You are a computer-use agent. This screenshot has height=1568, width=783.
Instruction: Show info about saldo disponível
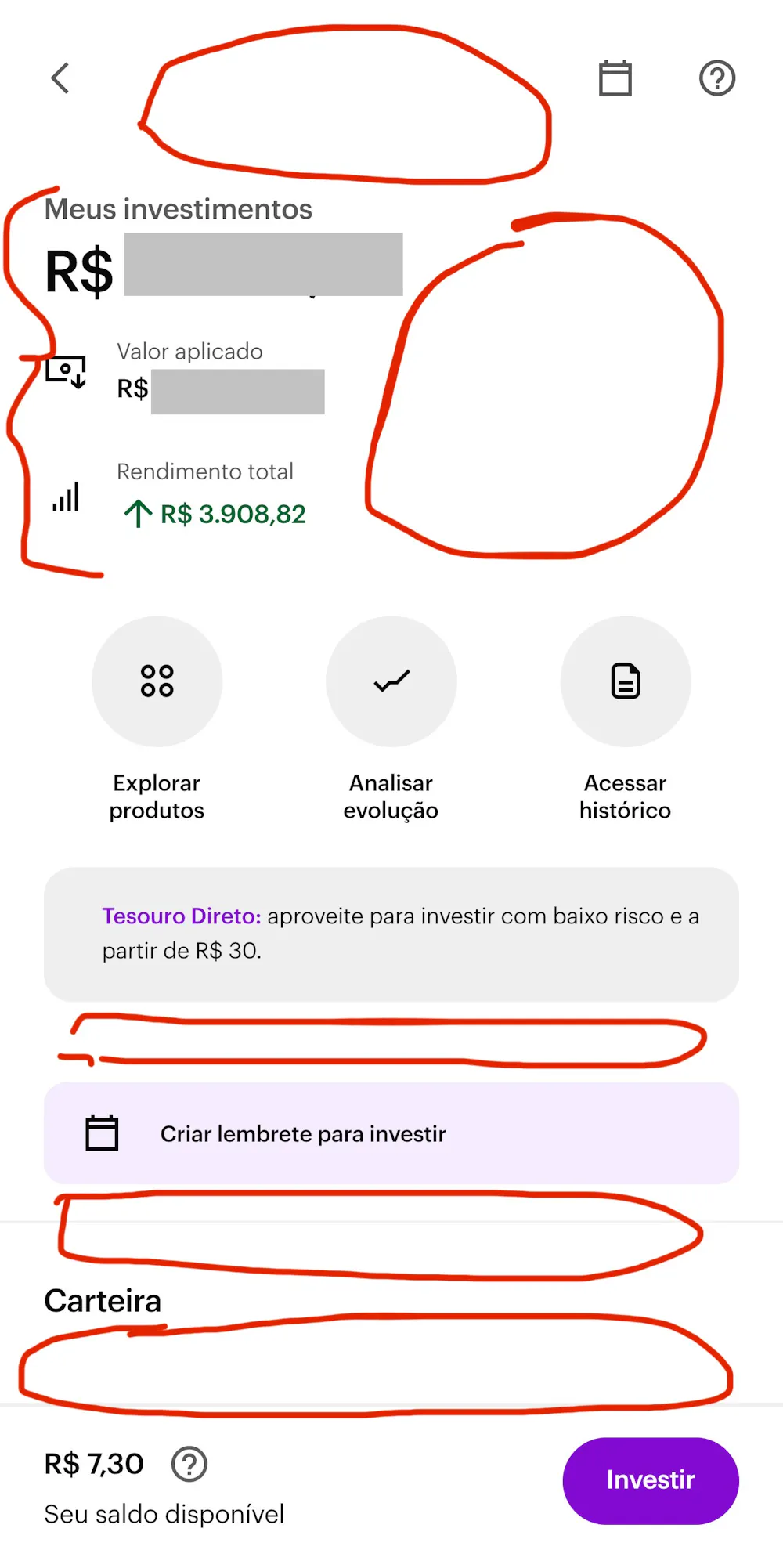(189, 1464)
